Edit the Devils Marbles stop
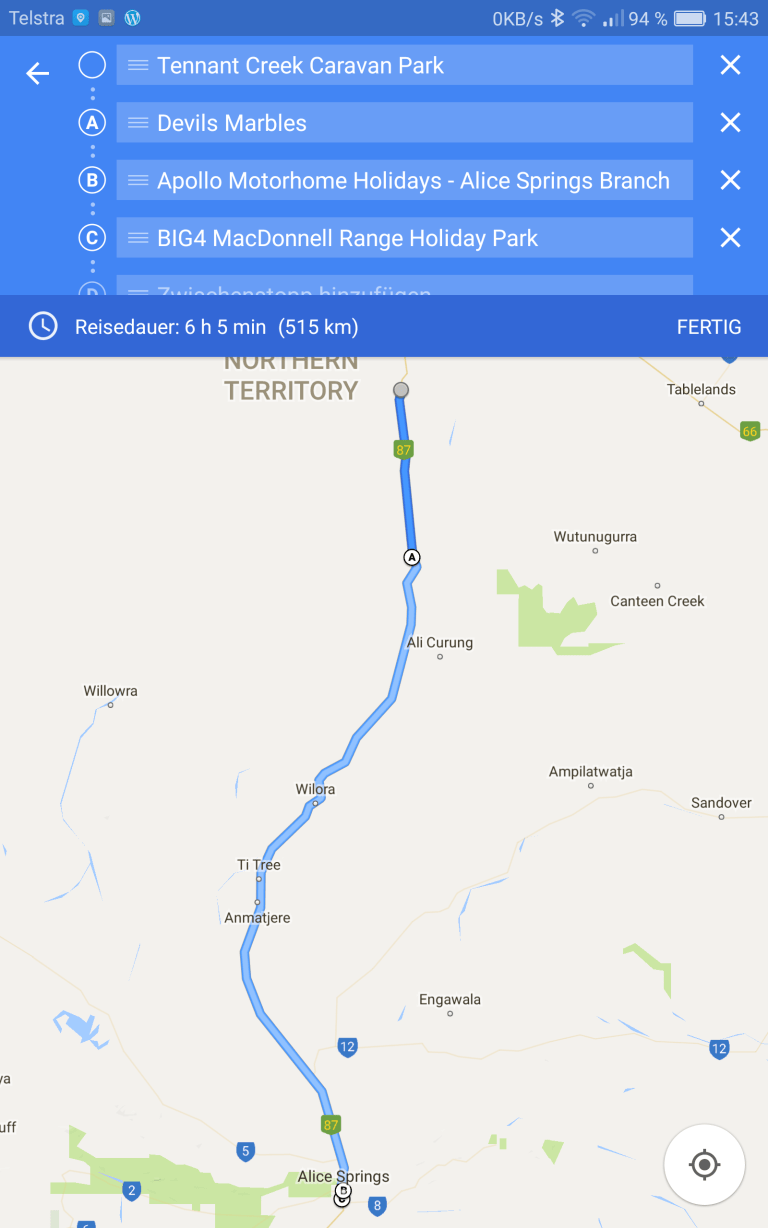 pyautogui.click(x=404, y=123)
